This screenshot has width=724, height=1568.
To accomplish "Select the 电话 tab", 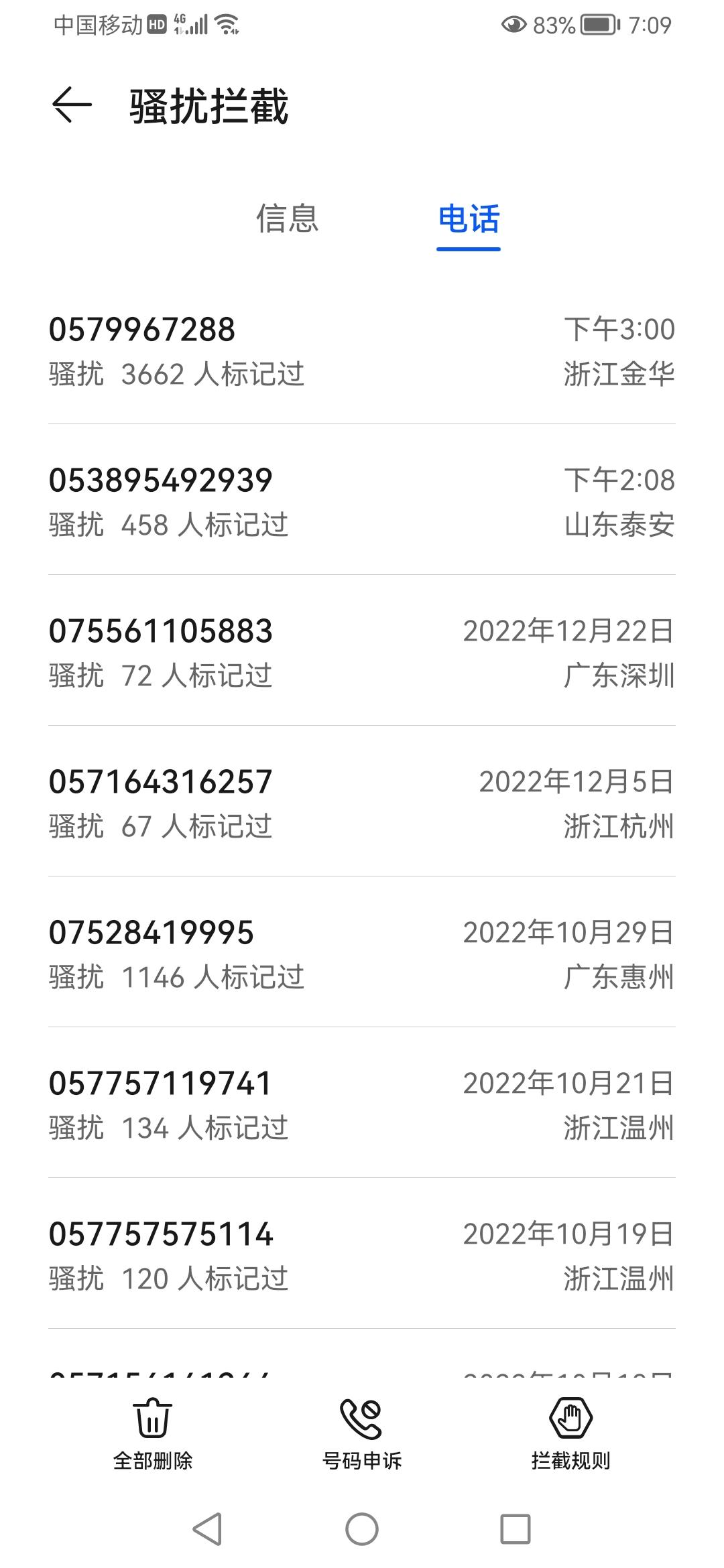I will (x=469, y=219).
